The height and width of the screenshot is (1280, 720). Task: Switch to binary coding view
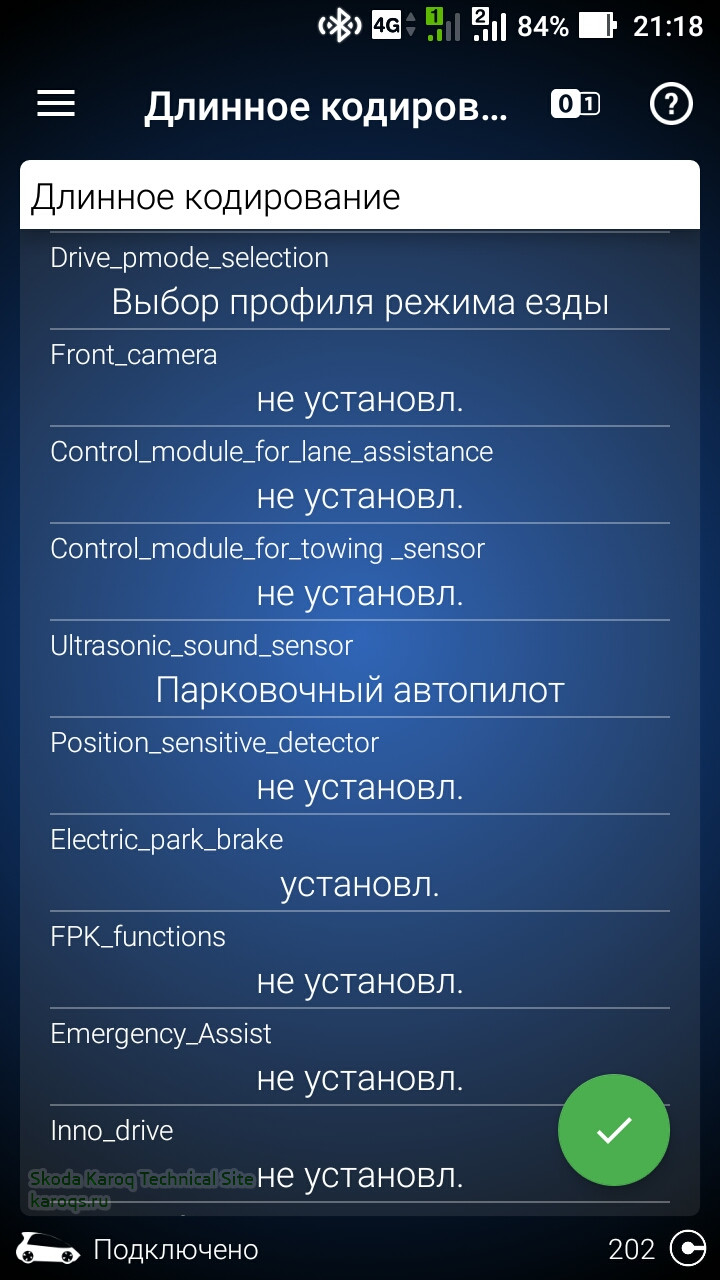pos(575,104)
